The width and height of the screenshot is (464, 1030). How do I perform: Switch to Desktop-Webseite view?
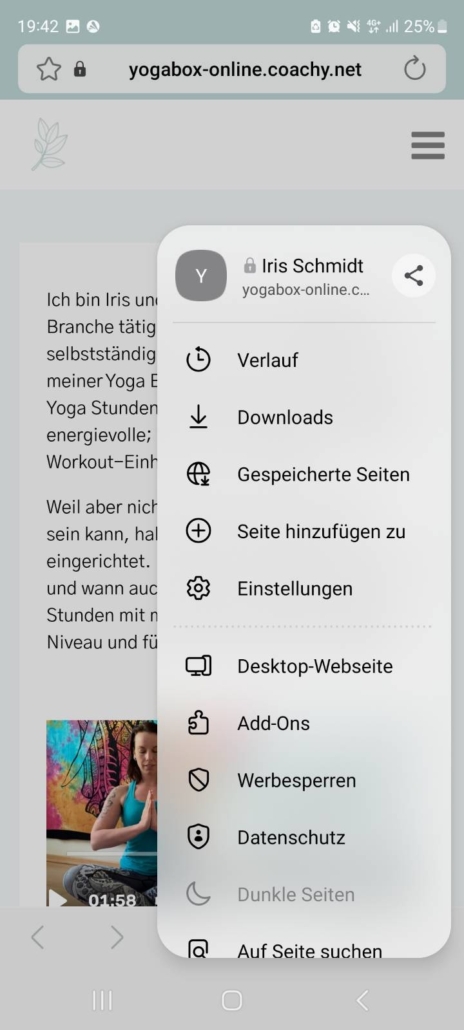pos(304,666)
